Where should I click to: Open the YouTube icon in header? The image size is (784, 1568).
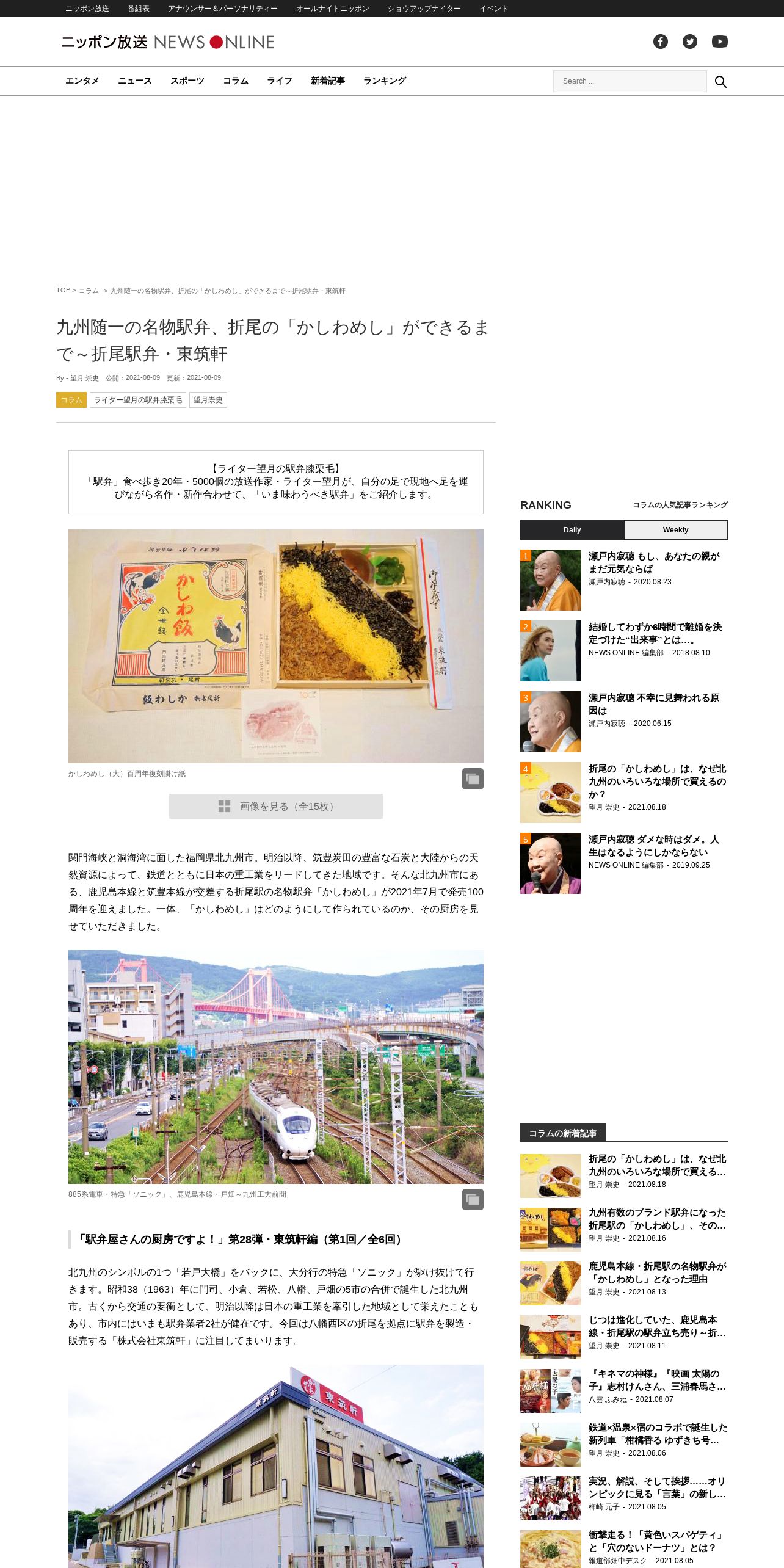[720, 42]
